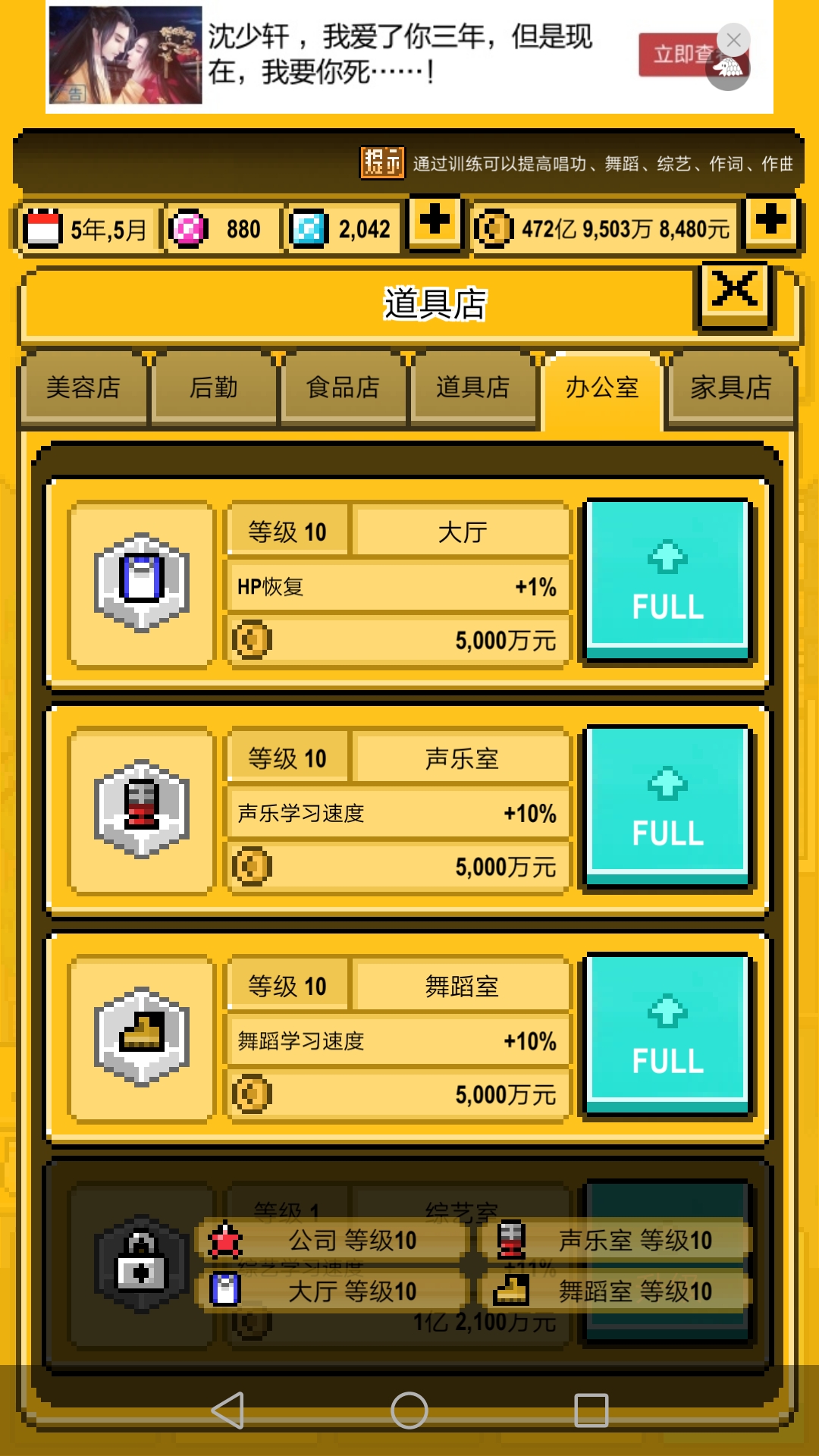819x1456 pixels.
Task: Tap the gold coin icon beside 5,000万元
Action: (x=252, y=639)
